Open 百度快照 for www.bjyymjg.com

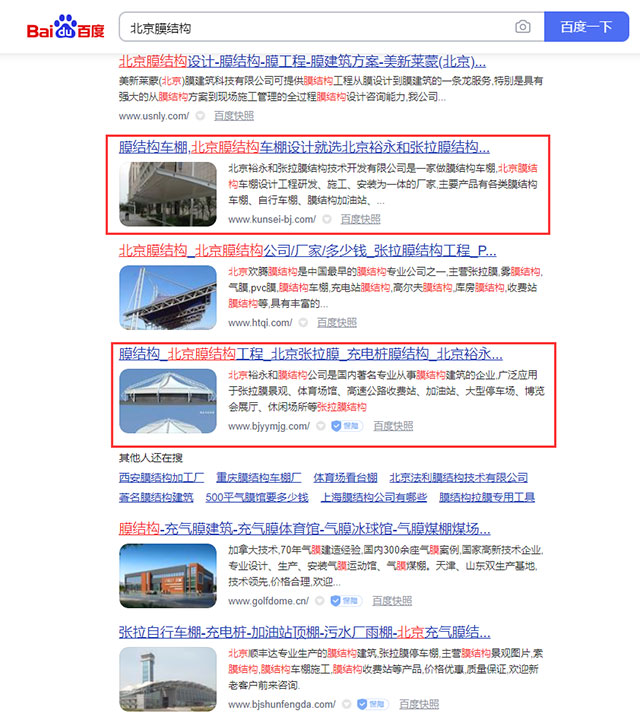pos(393,426)
